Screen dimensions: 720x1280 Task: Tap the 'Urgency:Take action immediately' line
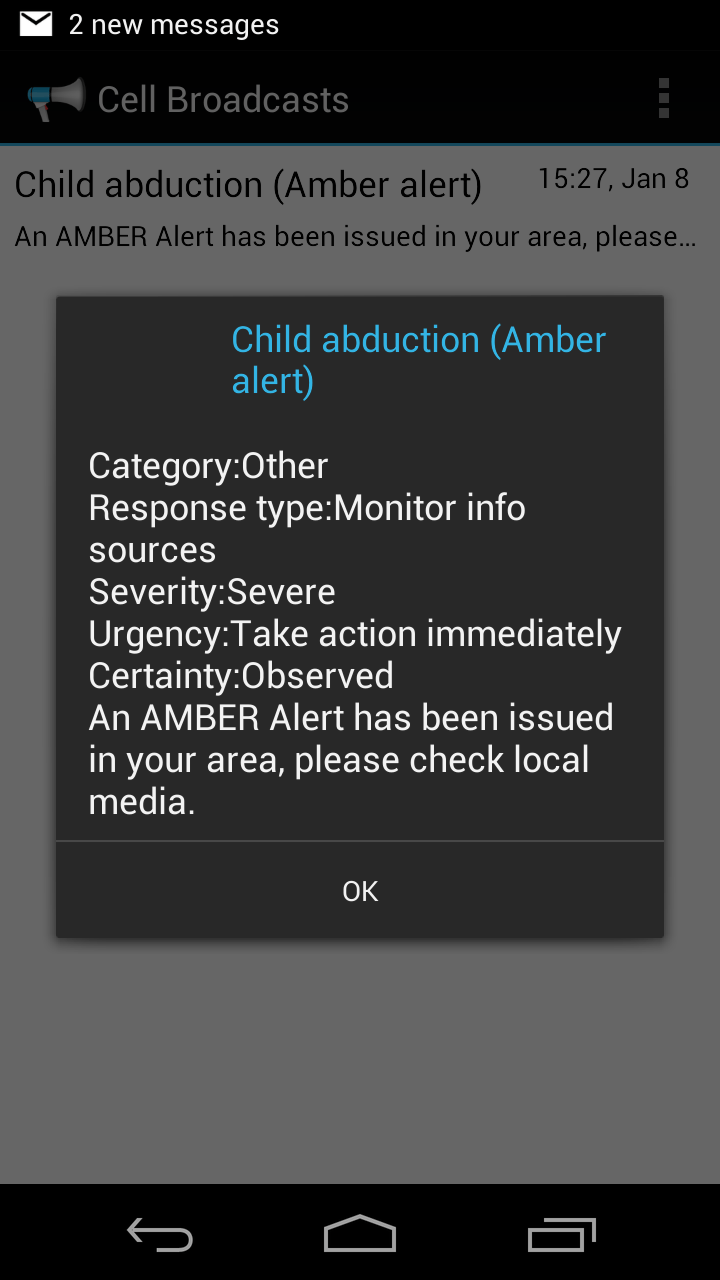pyautogui.click(x=355, y=633)
